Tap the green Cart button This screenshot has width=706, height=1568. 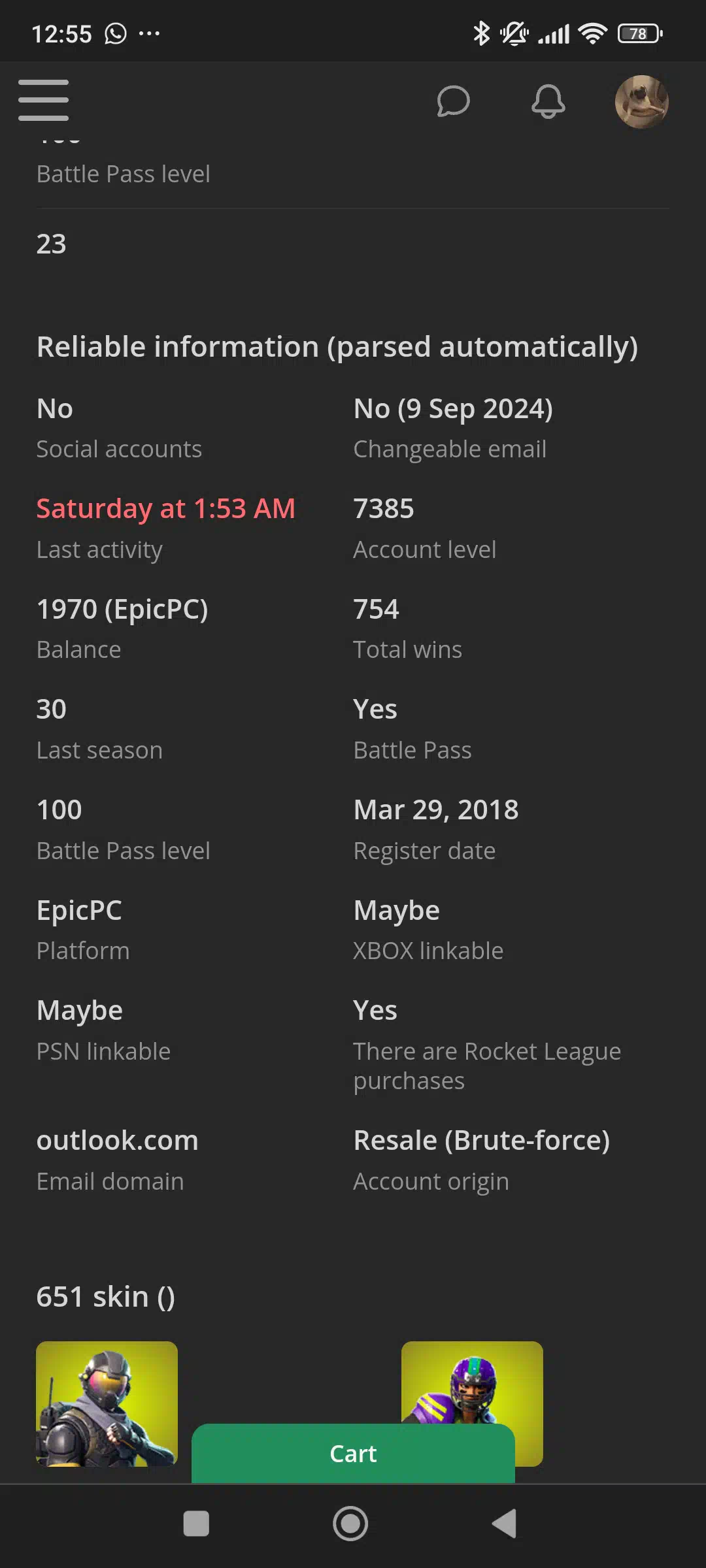353,1453
